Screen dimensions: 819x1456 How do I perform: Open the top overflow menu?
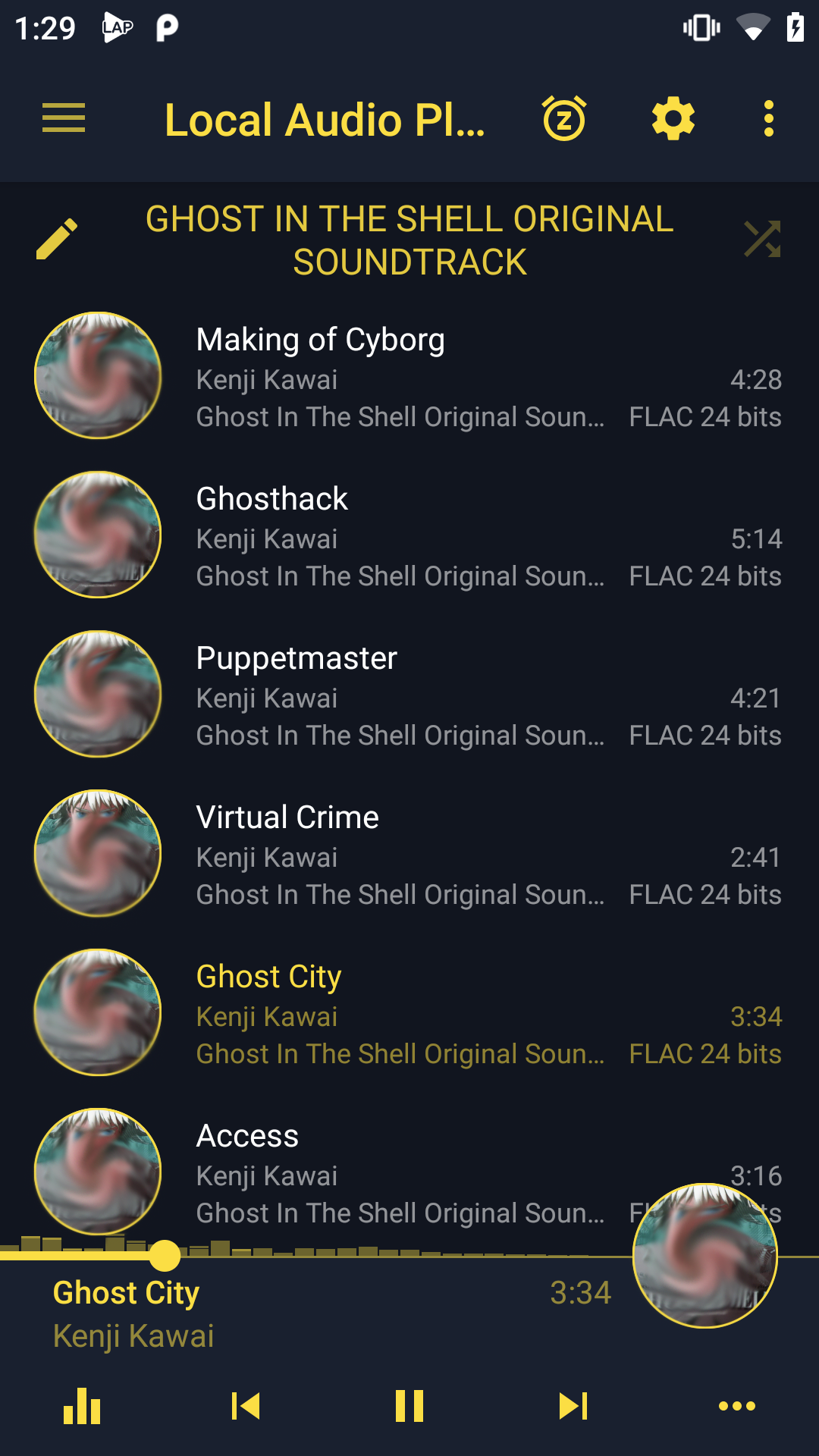point(769,119)
